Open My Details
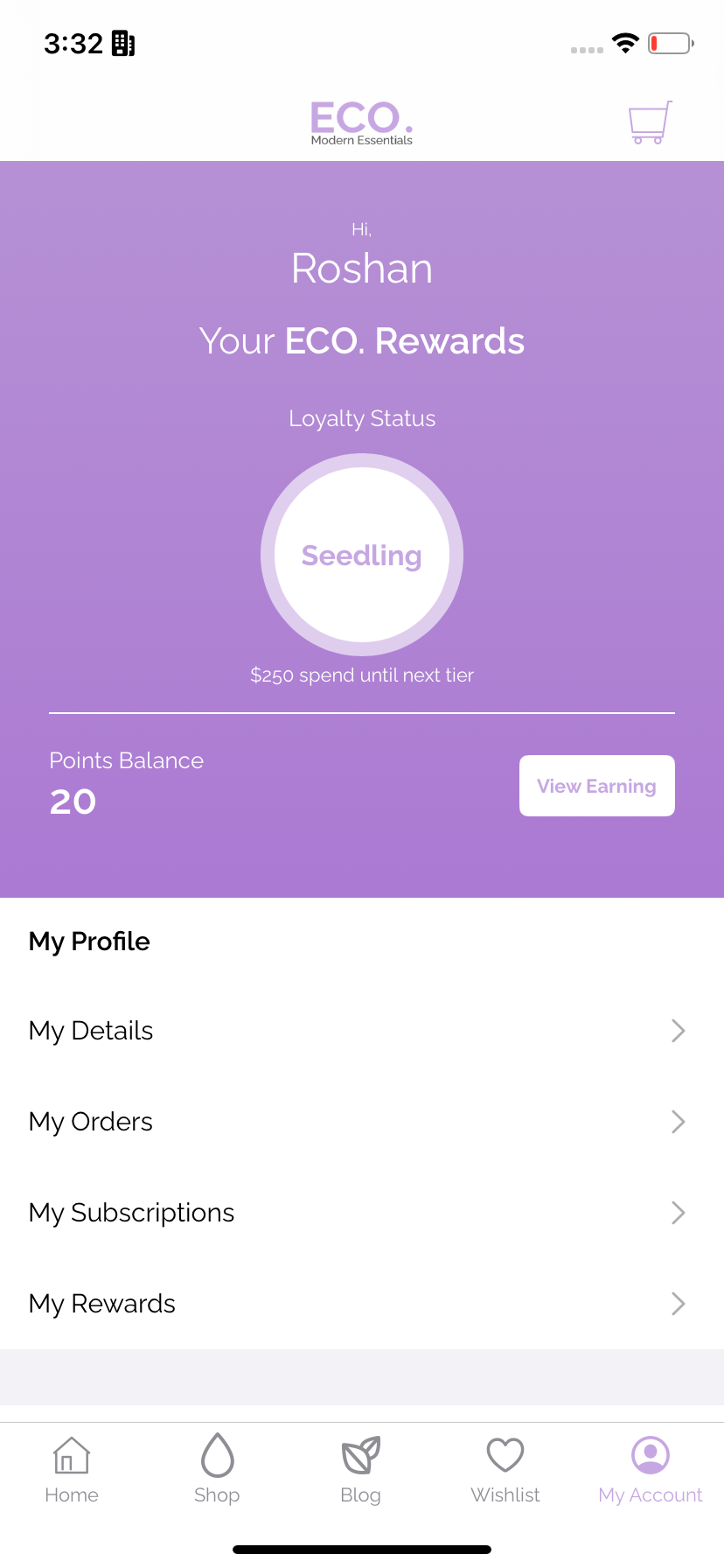 tap(361, 1031)
